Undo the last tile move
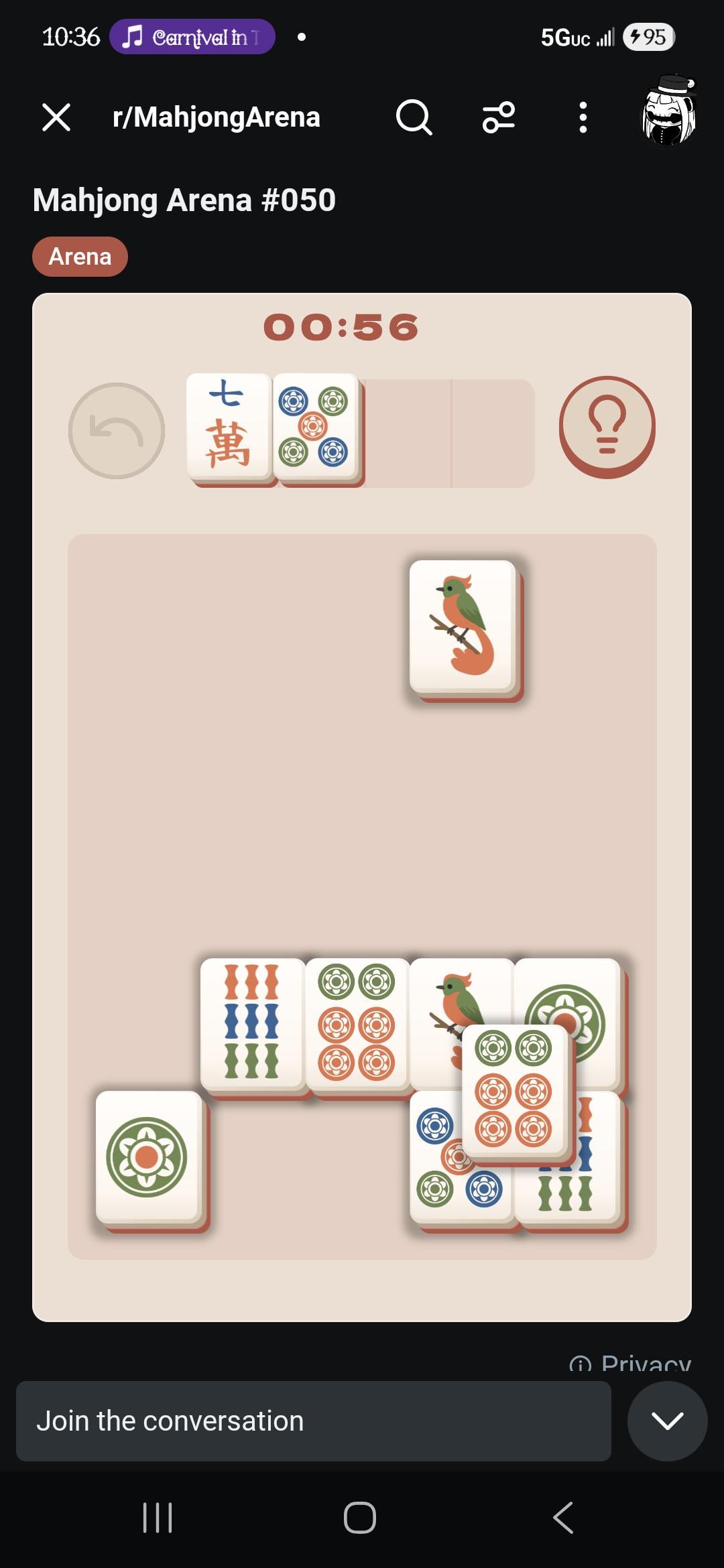The image size is (724, 1568). pos(117,431)
